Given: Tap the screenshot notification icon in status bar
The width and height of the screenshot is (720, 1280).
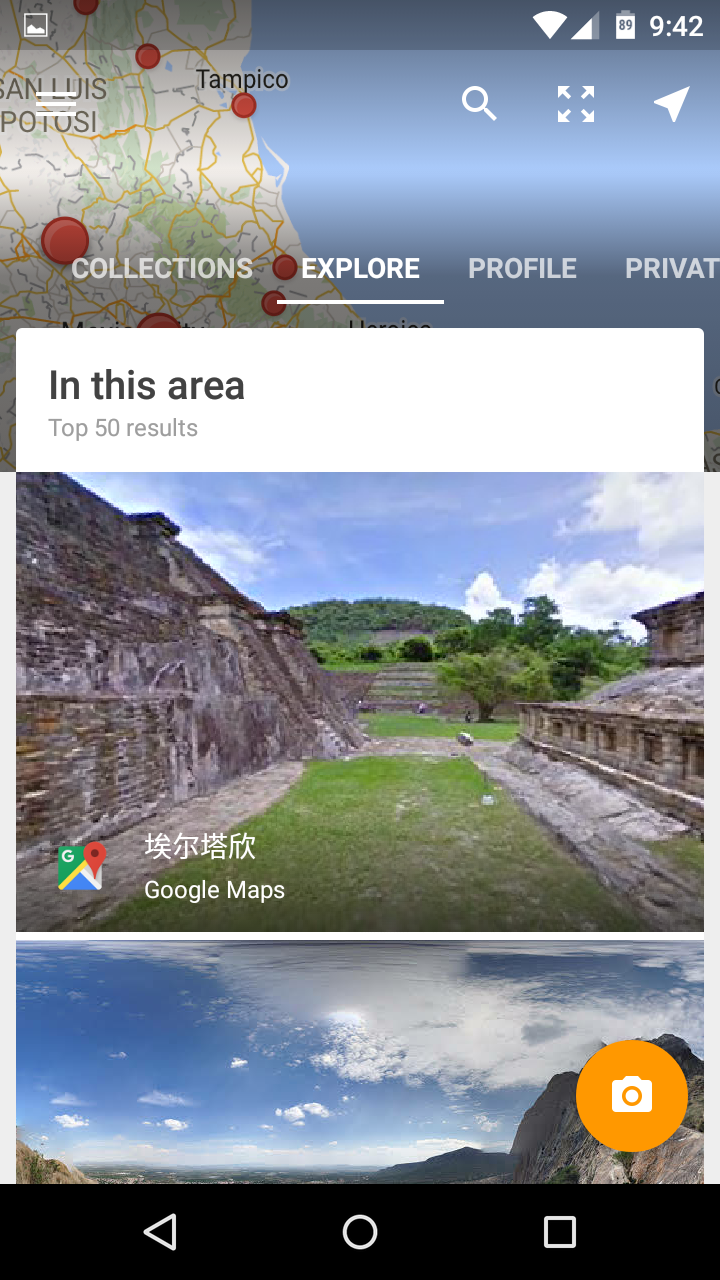Looking at the screenshot, I should click(x=35, y=23).
